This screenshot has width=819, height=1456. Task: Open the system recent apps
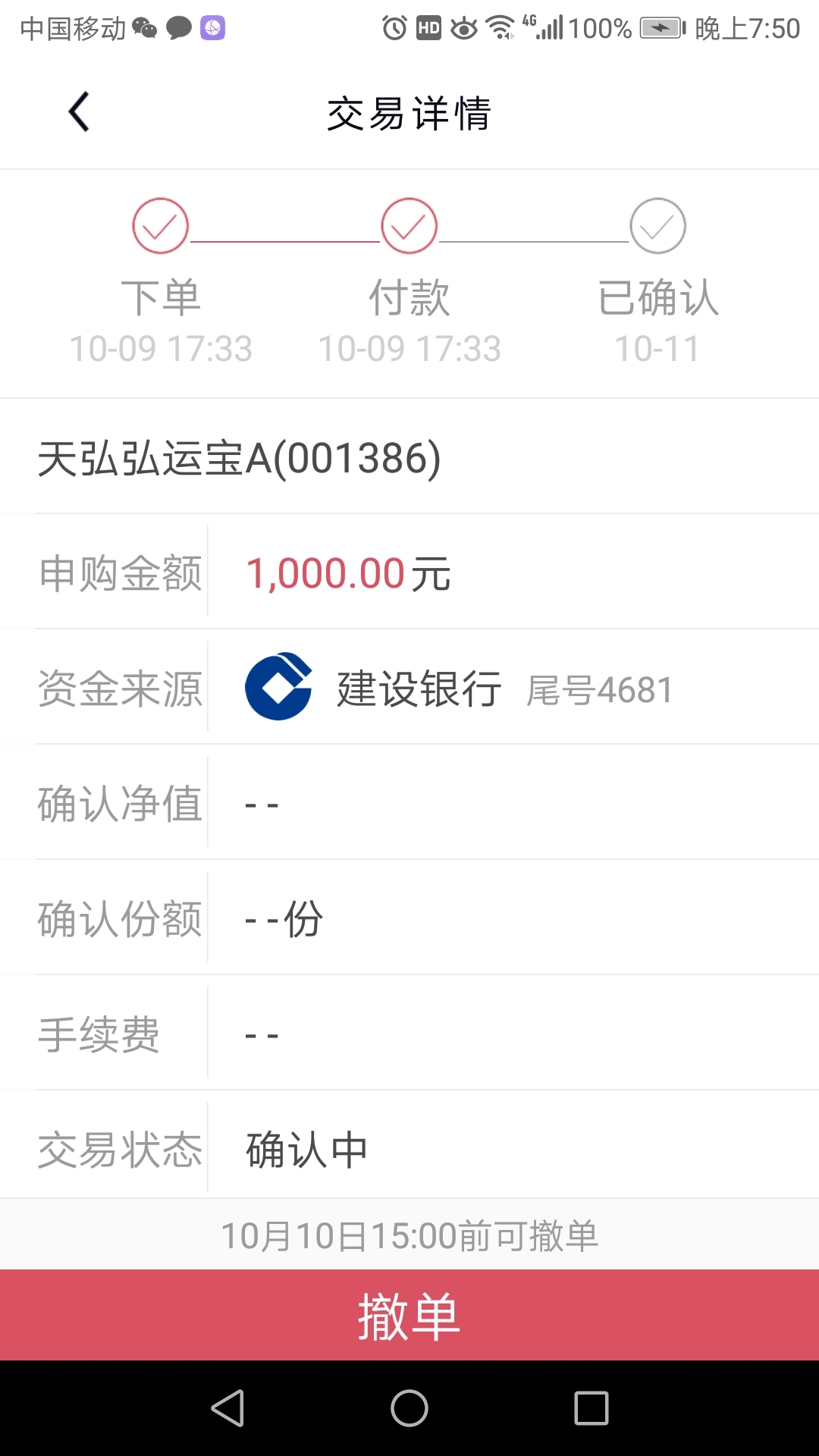[591, 1408]
